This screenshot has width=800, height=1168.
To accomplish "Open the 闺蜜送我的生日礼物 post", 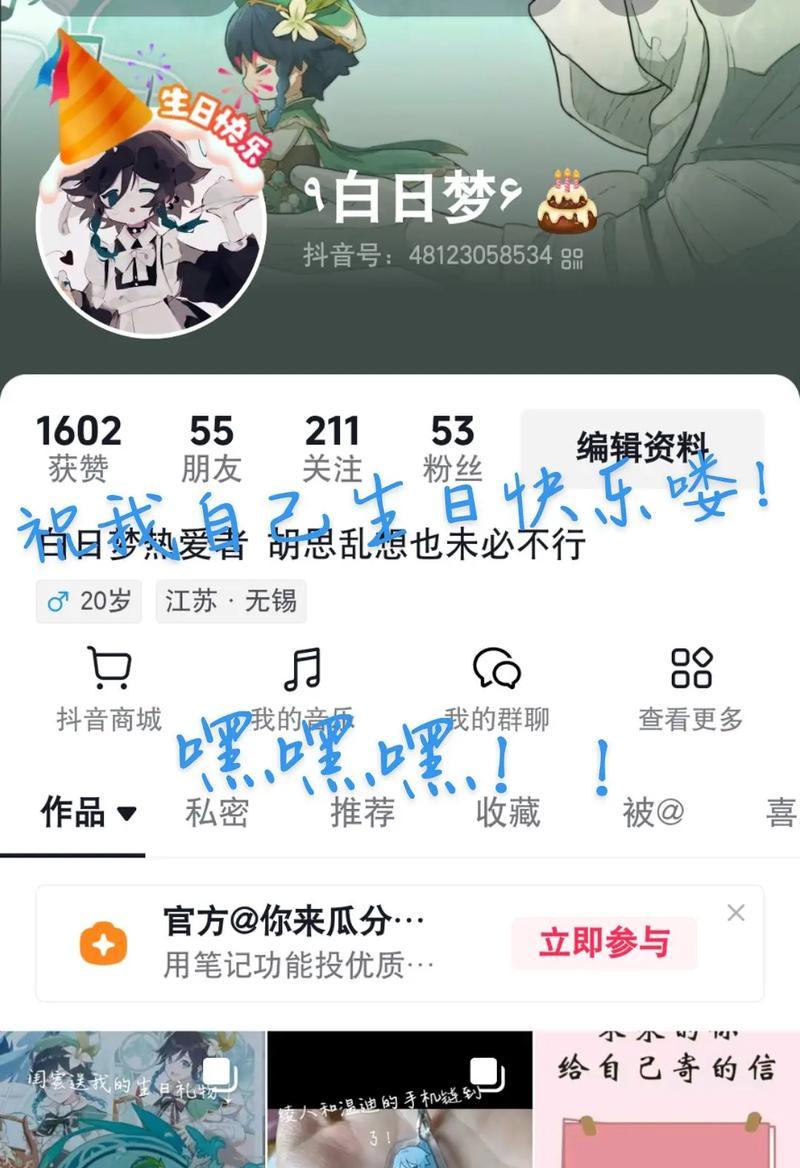I will pos(132,1100).
